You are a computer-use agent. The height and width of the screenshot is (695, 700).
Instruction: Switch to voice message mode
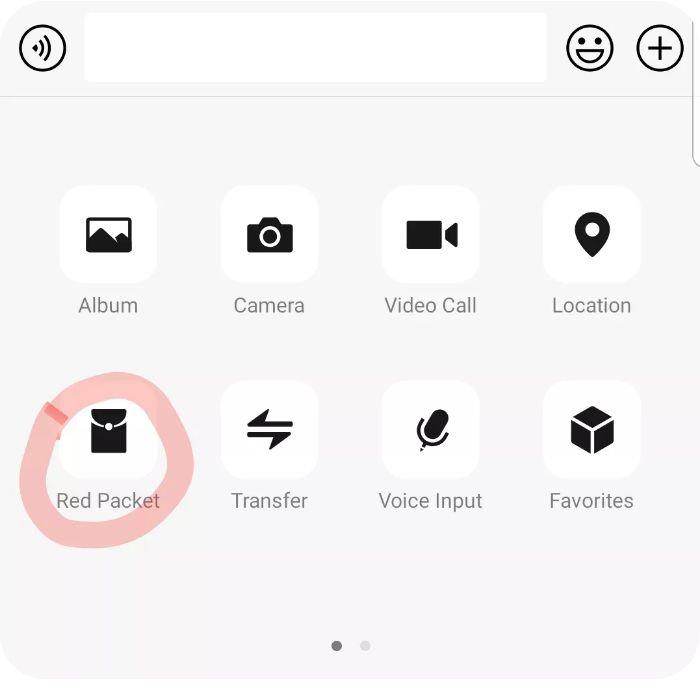[43, 48]
